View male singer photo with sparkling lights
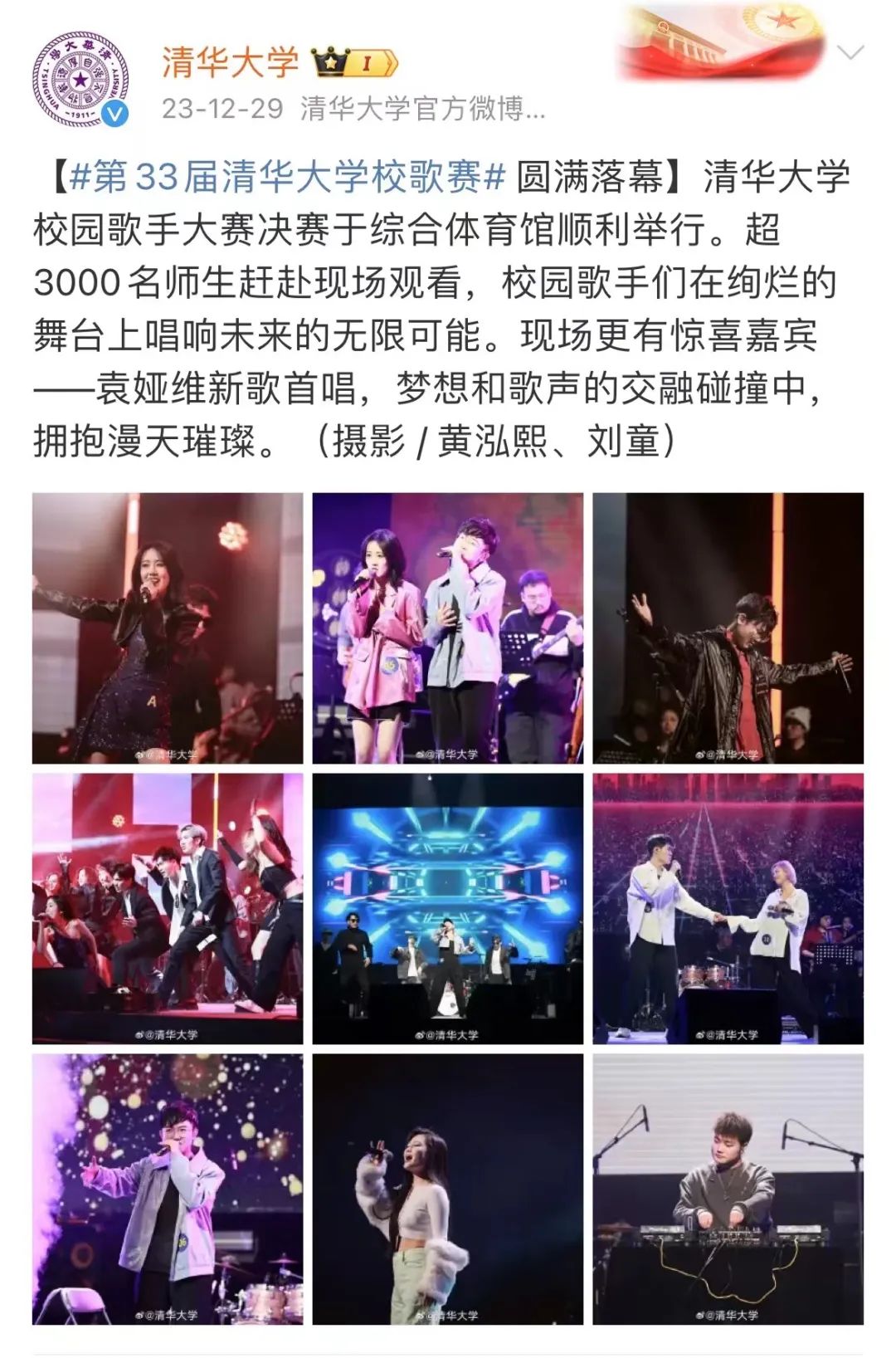Screen dimensions: 896x1358 pos(168,1189)
